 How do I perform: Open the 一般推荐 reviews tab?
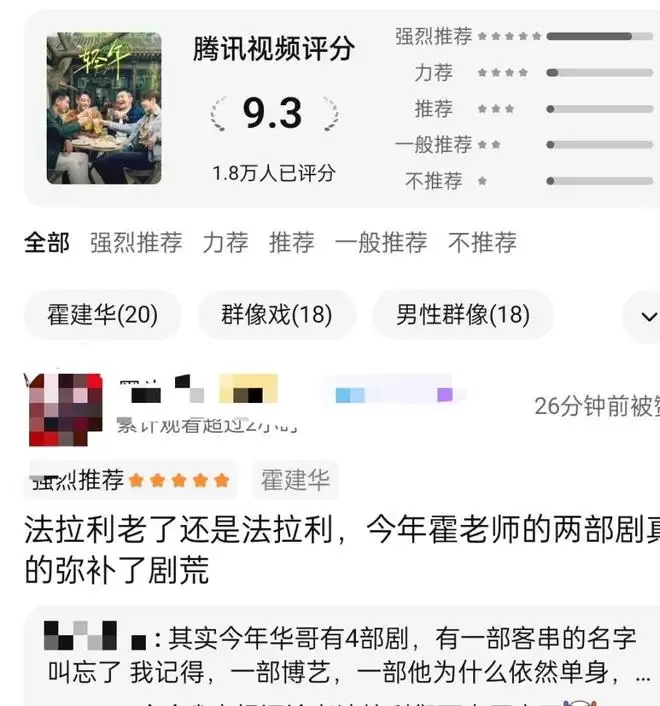pos(380,242)
